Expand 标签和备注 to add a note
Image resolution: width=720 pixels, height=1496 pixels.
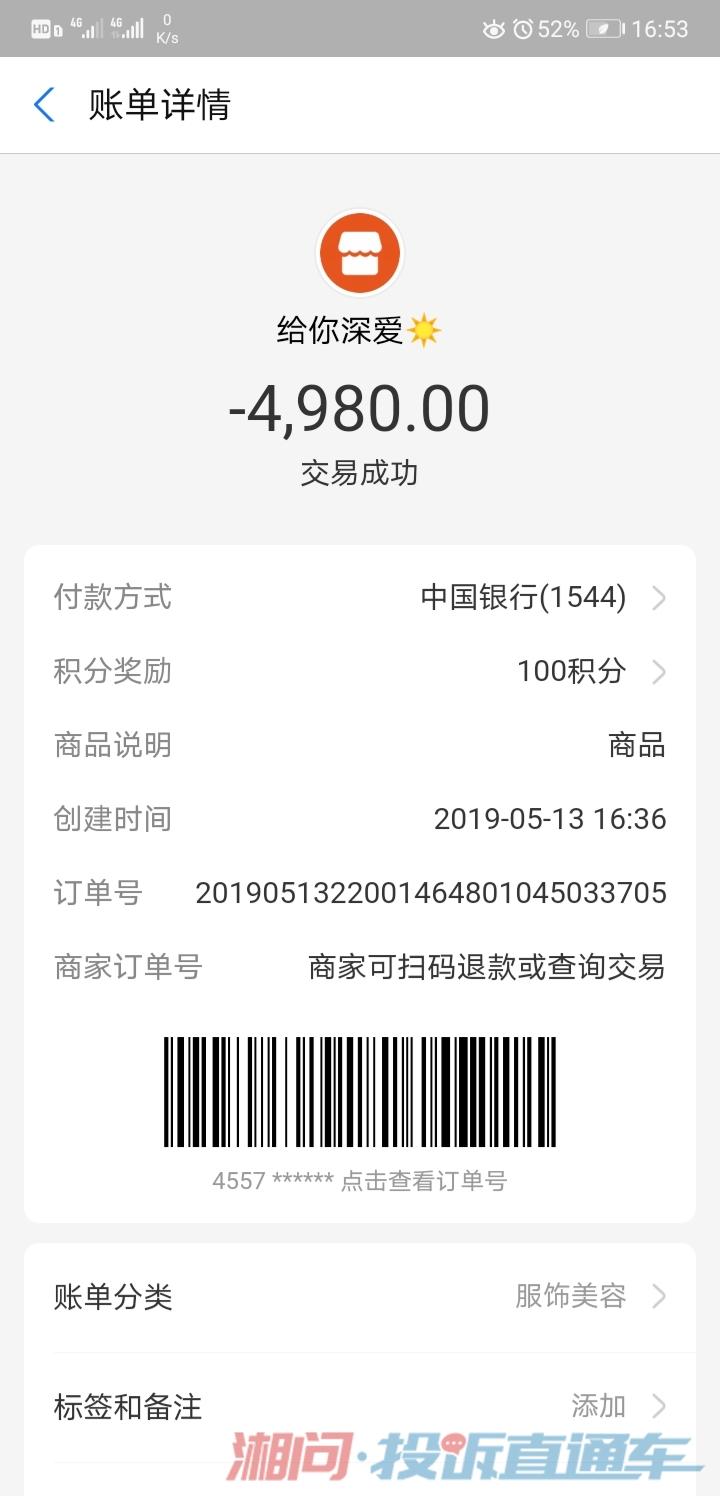point(360,1406)
